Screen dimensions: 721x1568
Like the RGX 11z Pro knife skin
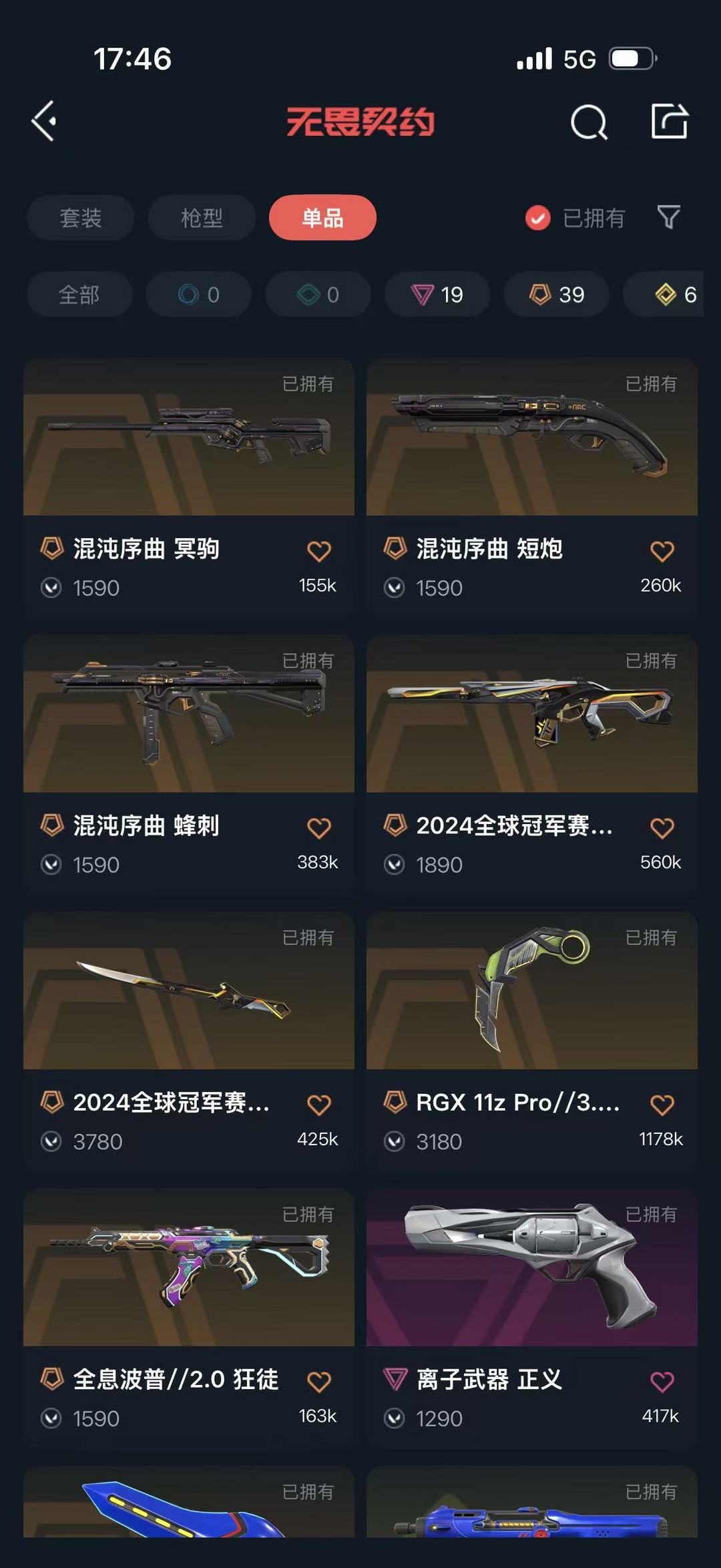[x=662, y=1105]
